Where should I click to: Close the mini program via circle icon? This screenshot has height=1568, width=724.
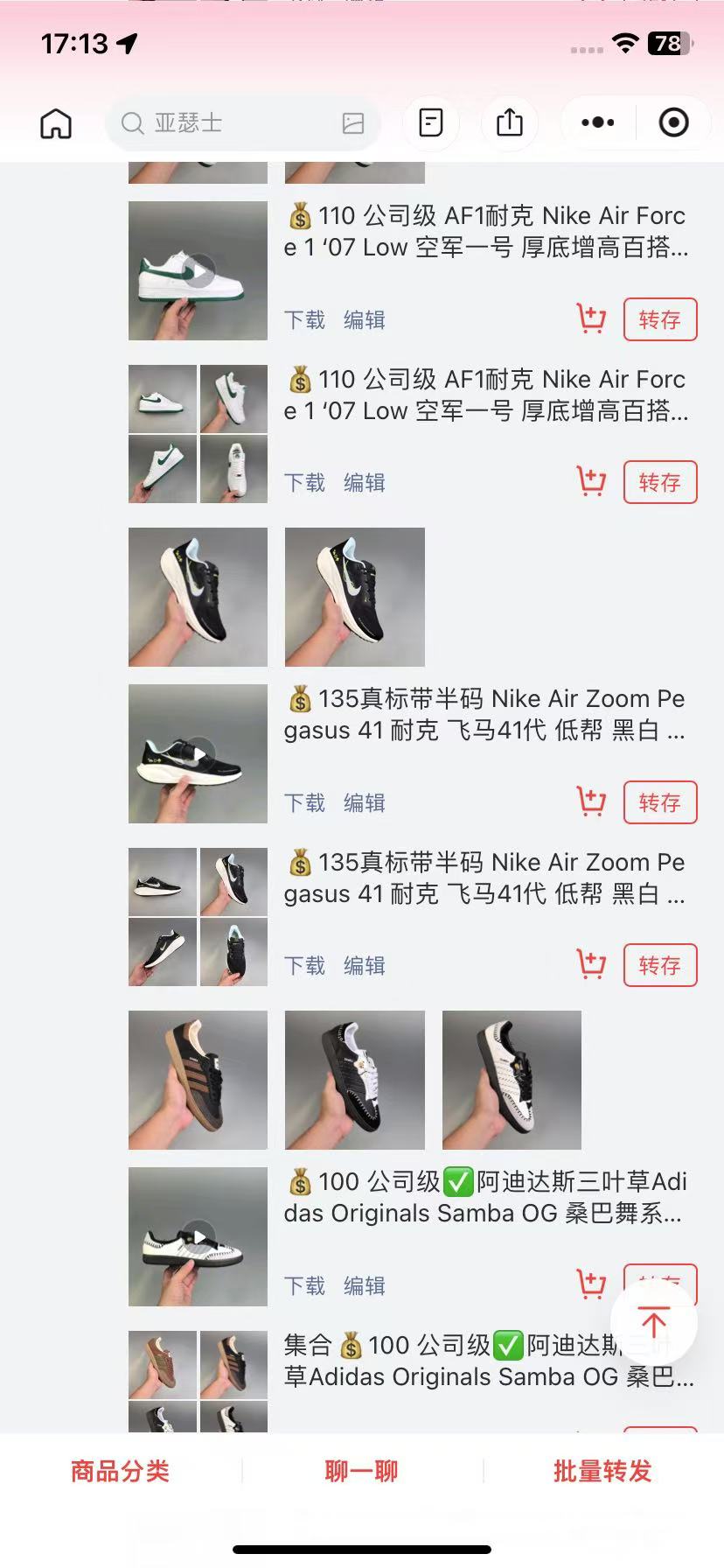(x=673, y=122)
